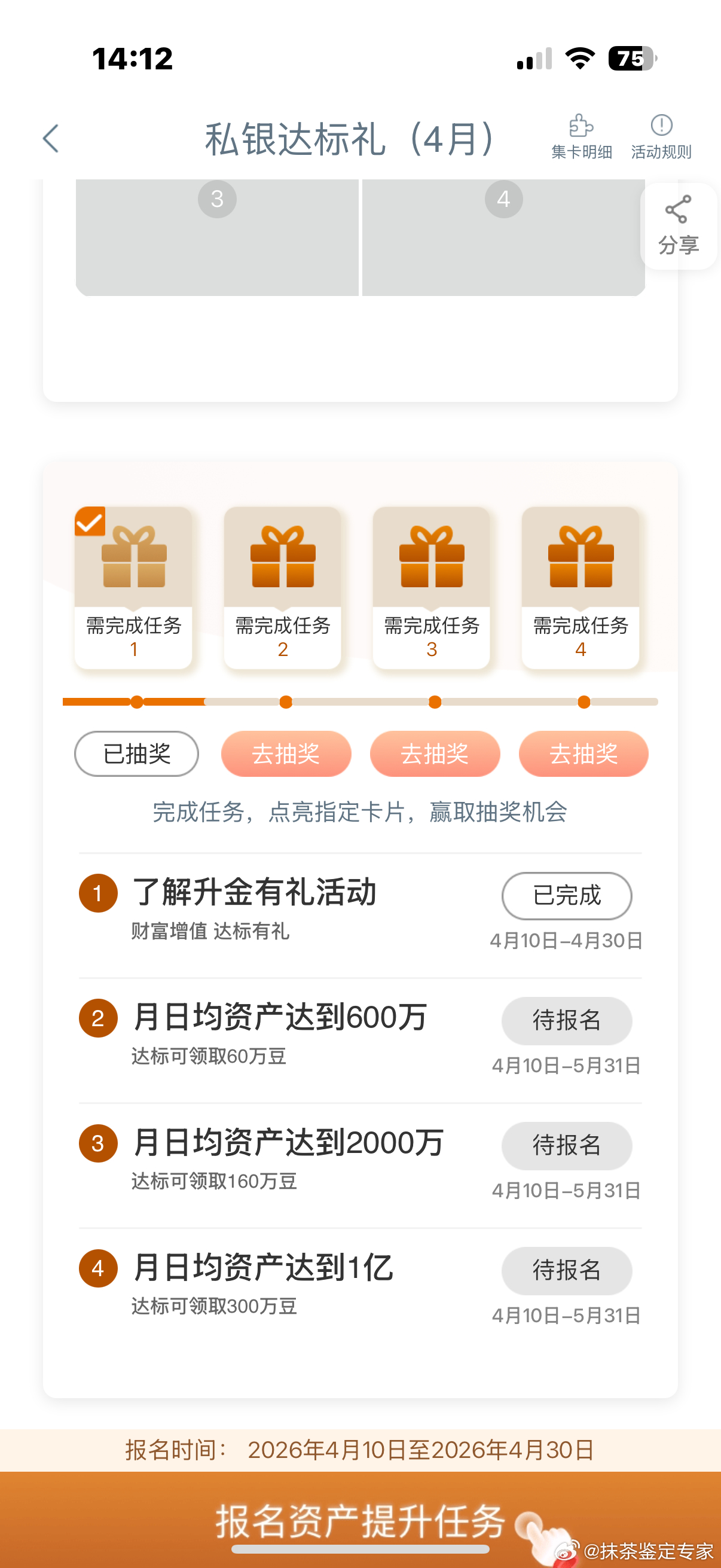
Task: Select greyed-out card number 4
Action: pyautogui.click(x=503, y=237)
